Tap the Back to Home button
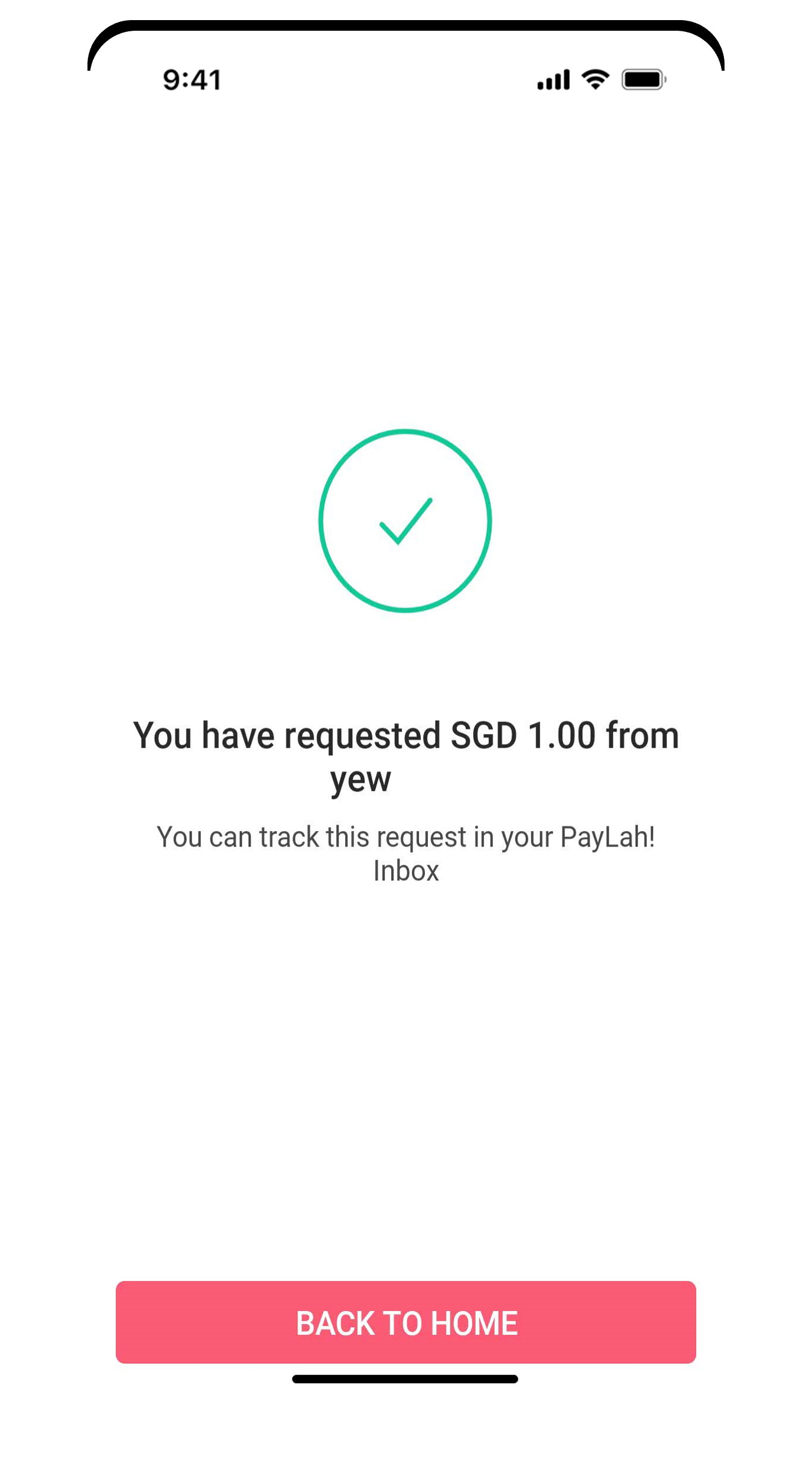Viewport: 812px width, 1463px height. 406,1323
